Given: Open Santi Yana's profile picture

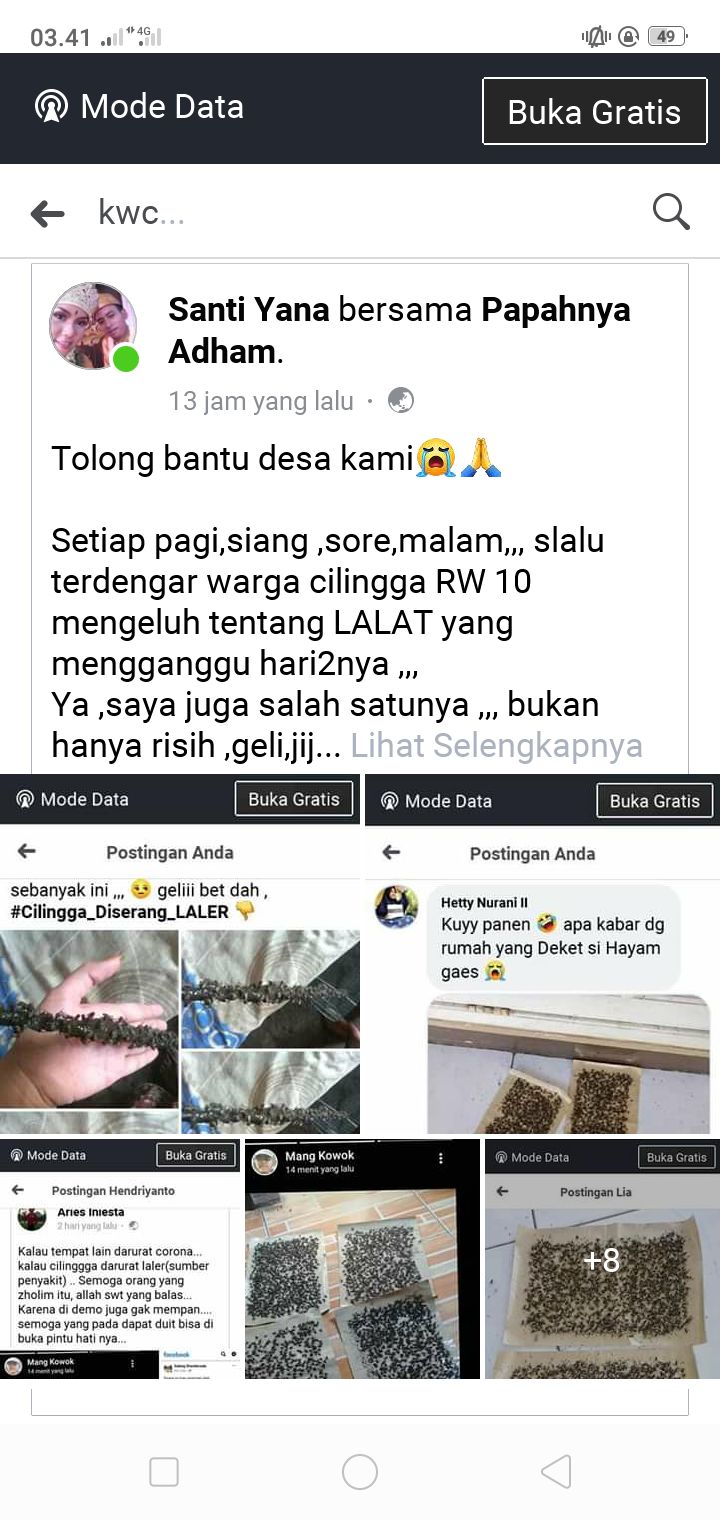Looking at the screenshot, I should pos(93,326).
